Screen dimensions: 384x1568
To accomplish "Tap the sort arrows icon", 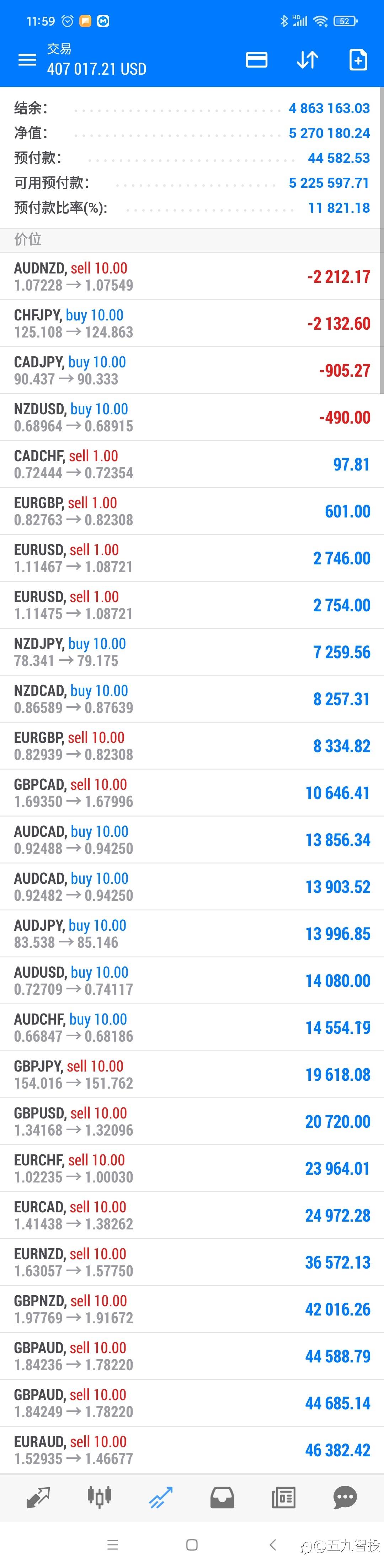I will pos(307,60).
